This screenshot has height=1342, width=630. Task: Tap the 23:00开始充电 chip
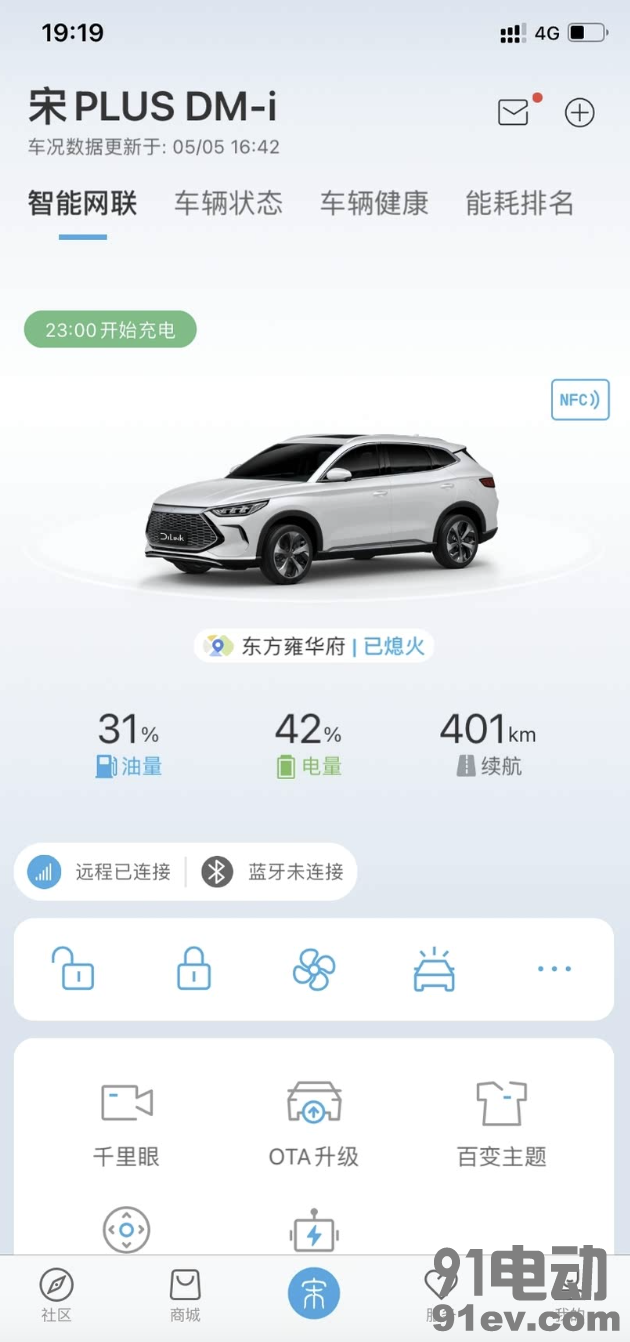[110, 330]
